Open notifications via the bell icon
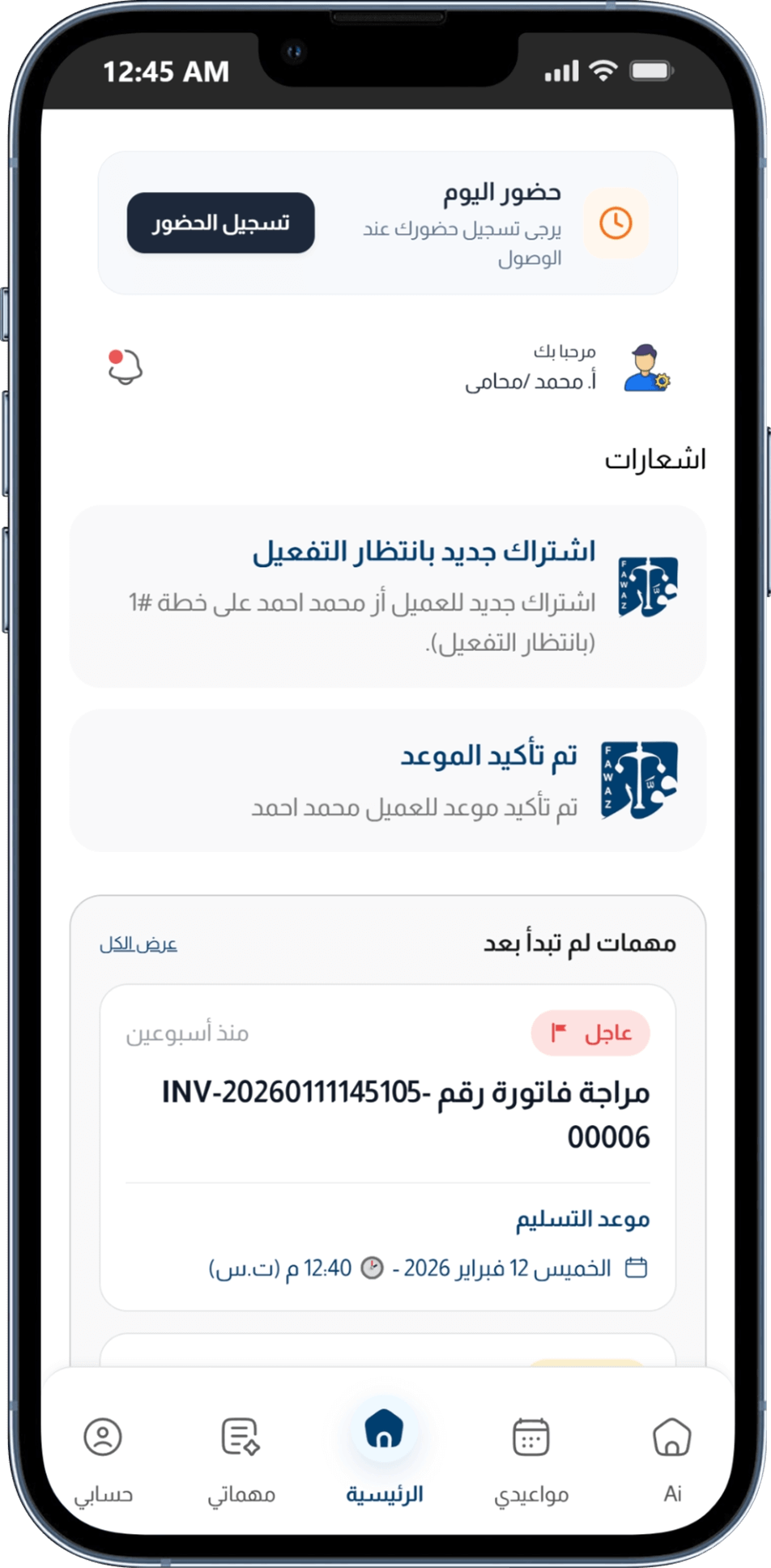 pos(126,369)
